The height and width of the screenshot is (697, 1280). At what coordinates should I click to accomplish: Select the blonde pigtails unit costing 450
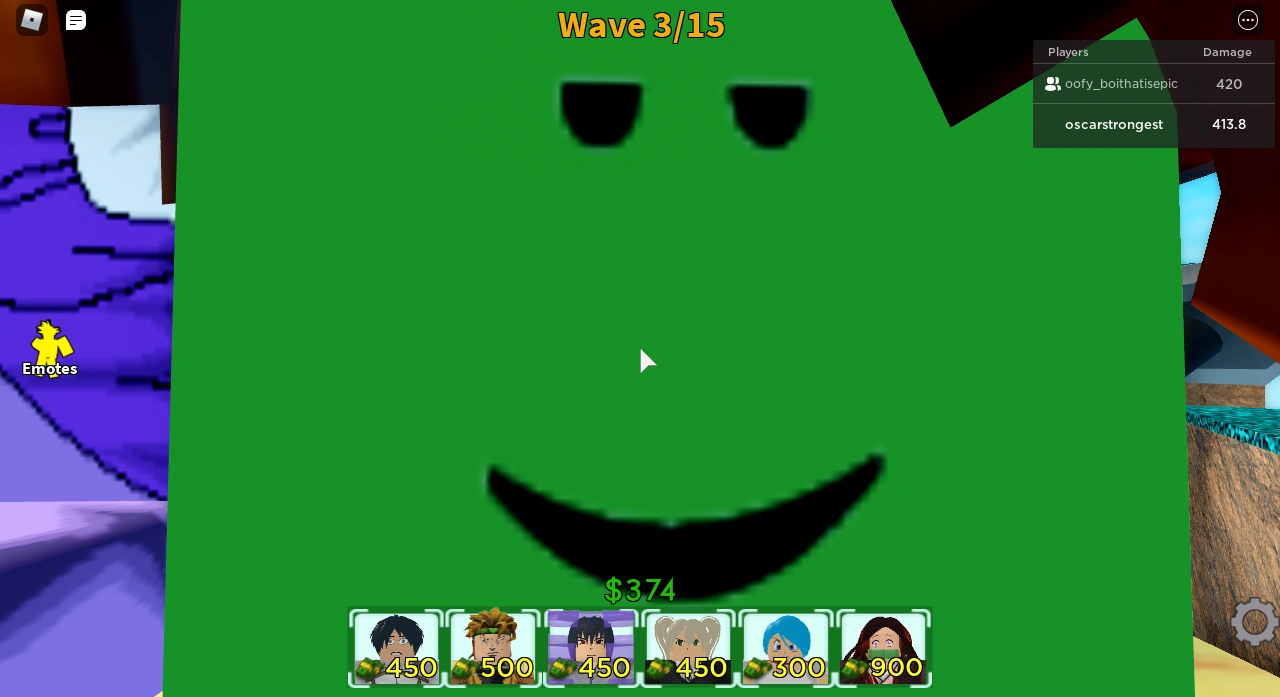pyautogui.click(x=687, y=648)
